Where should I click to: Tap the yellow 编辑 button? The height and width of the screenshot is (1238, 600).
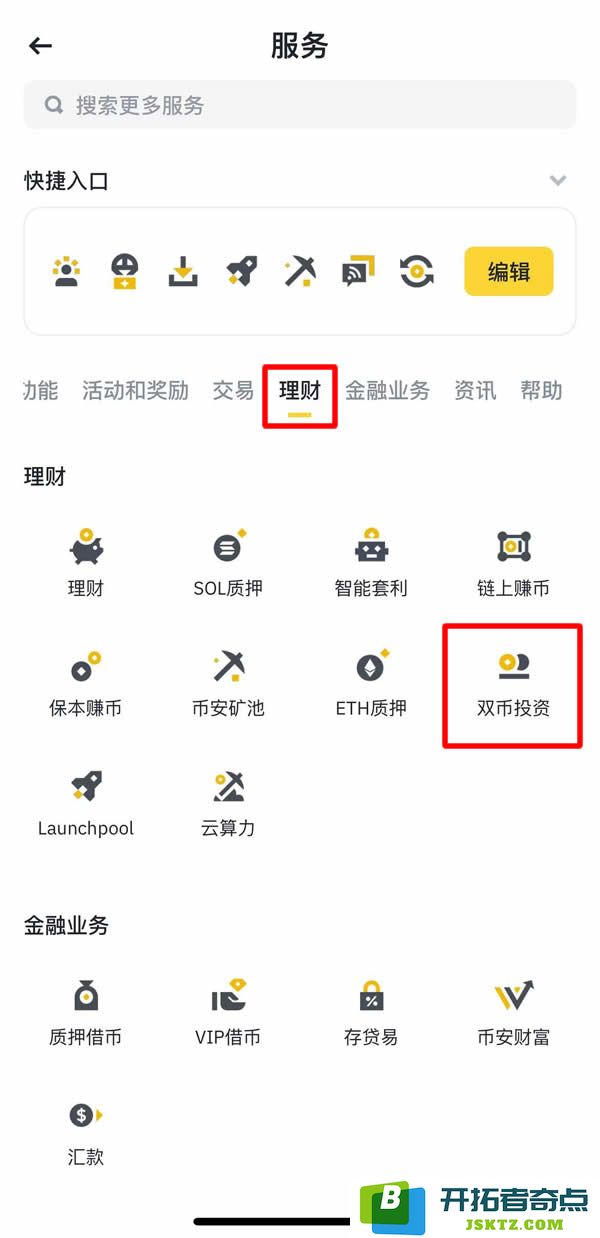pos(508,271)
